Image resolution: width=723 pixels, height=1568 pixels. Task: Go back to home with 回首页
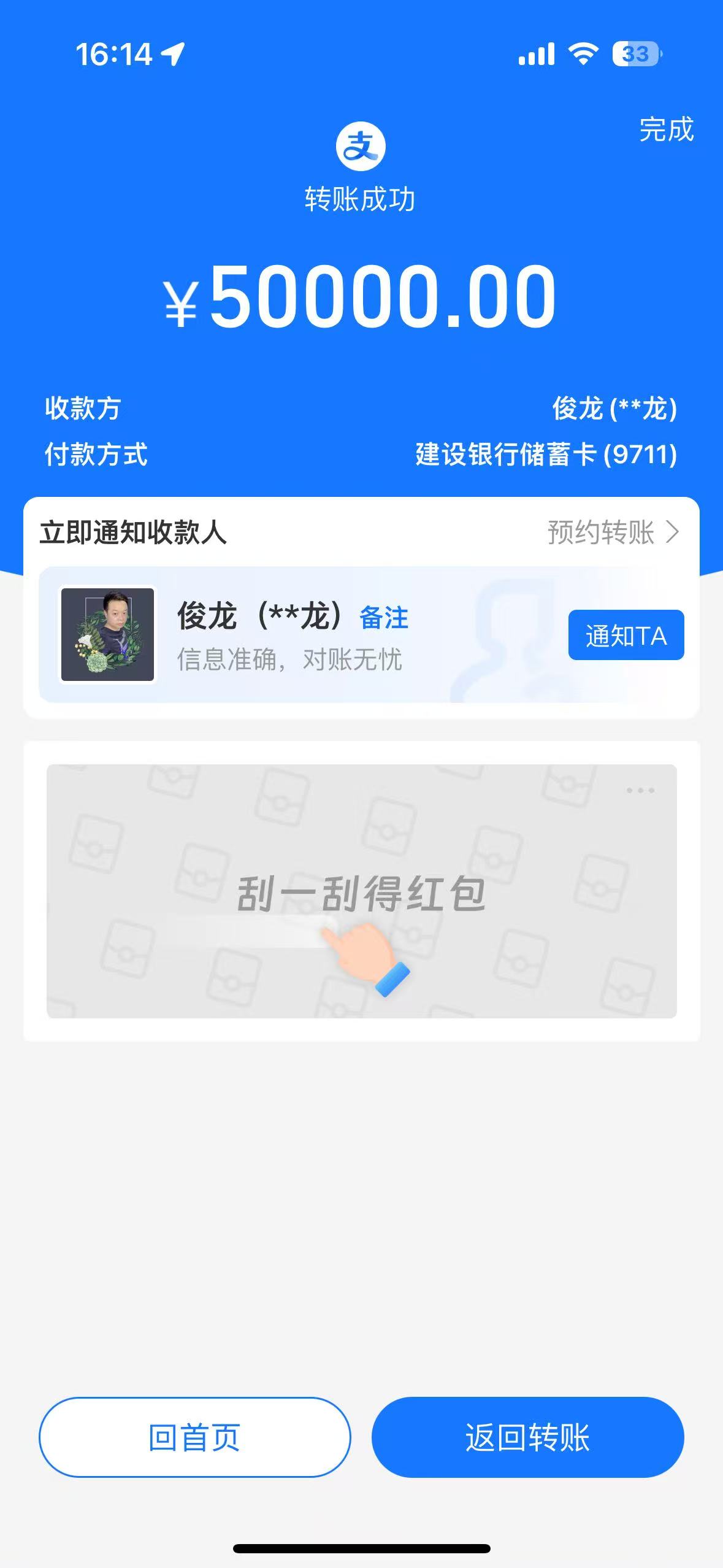click(194, 1437)
